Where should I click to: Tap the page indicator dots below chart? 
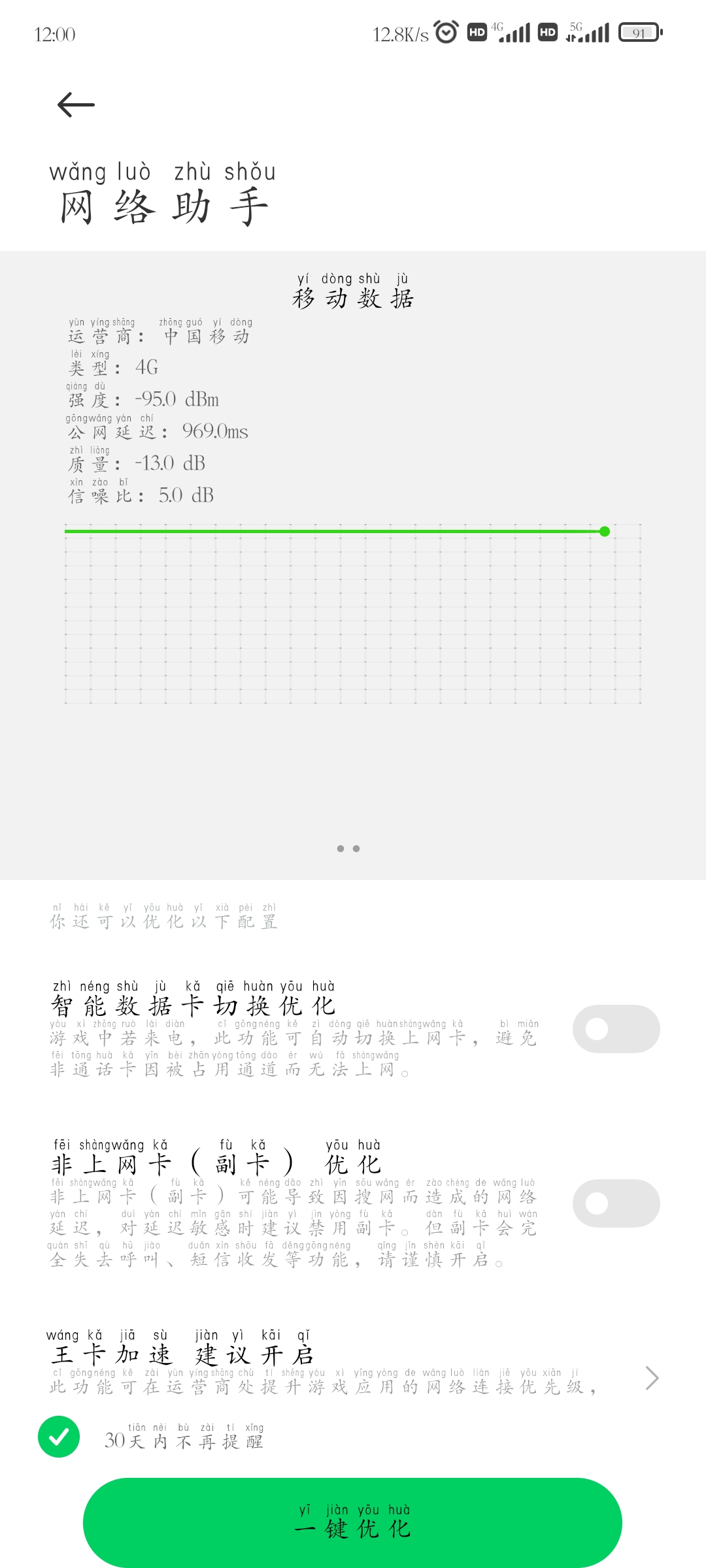click(348, 849)
